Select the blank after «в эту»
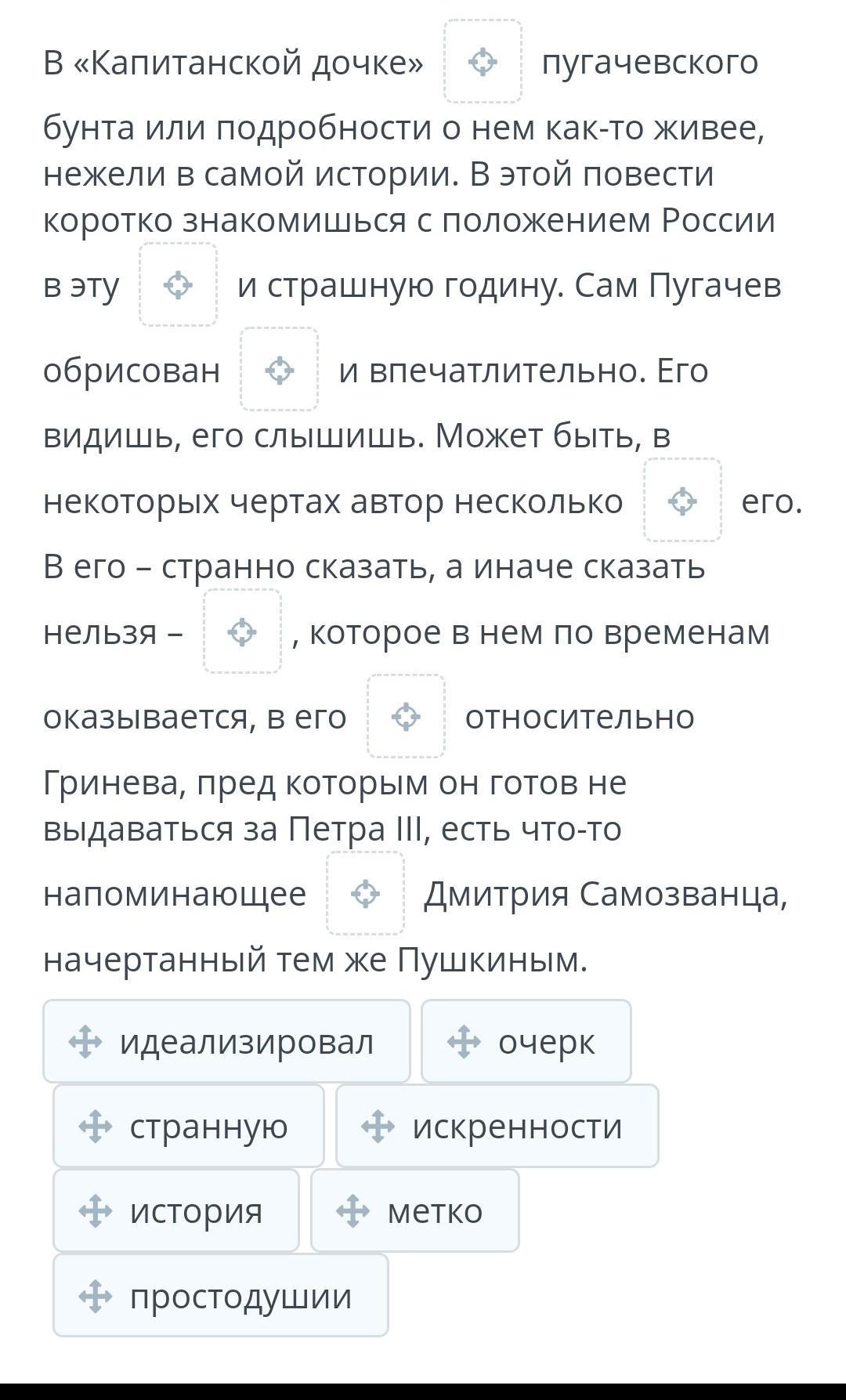This screenshot has width=846, height=1400. point(179,284)
